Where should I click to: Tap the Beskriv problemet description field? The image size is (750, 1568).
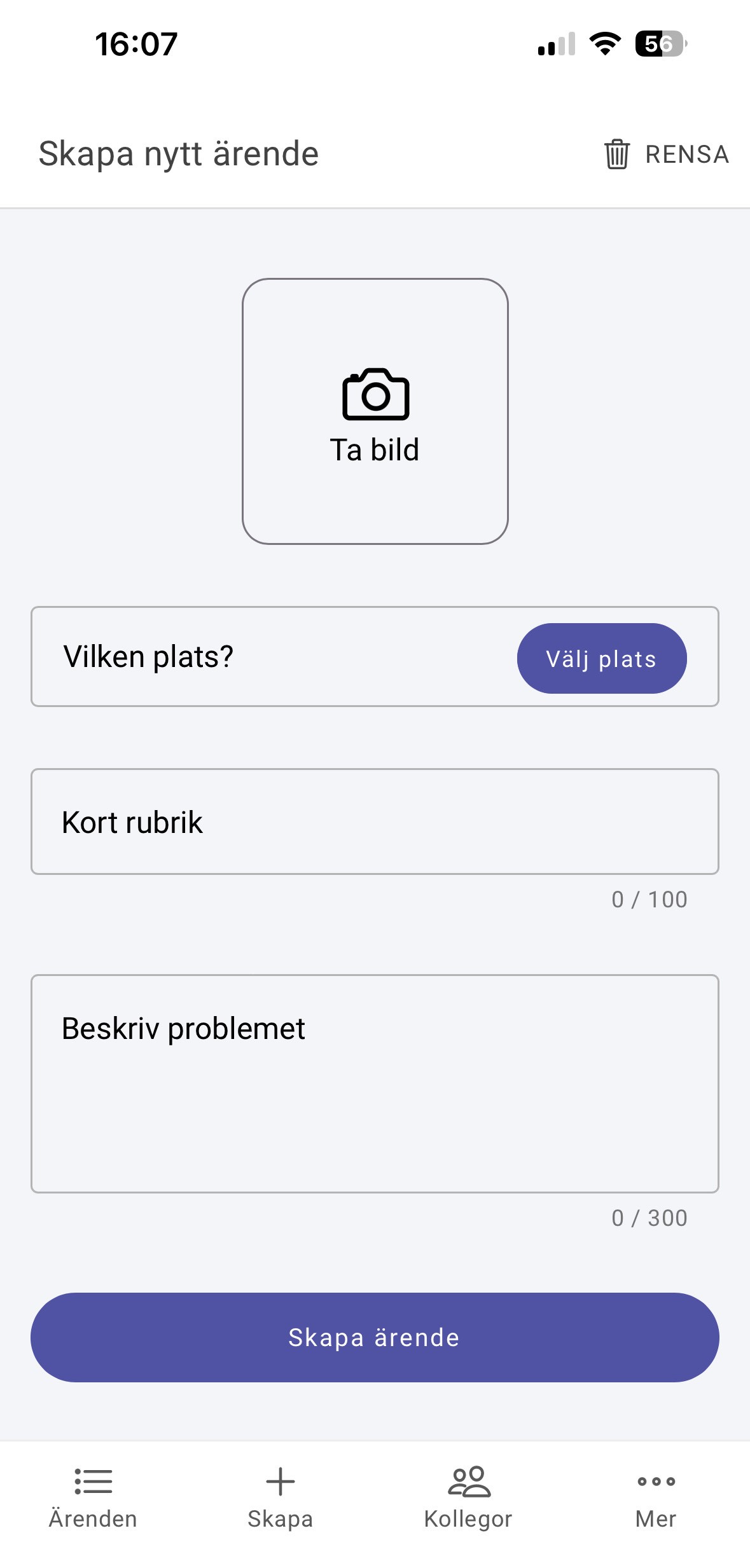(375, 1083)
